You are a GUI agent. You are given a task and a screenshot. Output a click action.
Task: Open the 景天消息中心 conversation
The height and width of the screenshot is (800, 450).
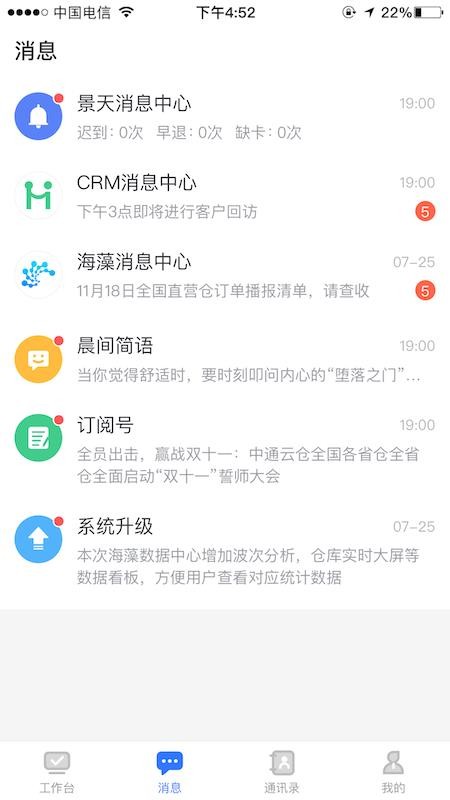pos(225,117)
